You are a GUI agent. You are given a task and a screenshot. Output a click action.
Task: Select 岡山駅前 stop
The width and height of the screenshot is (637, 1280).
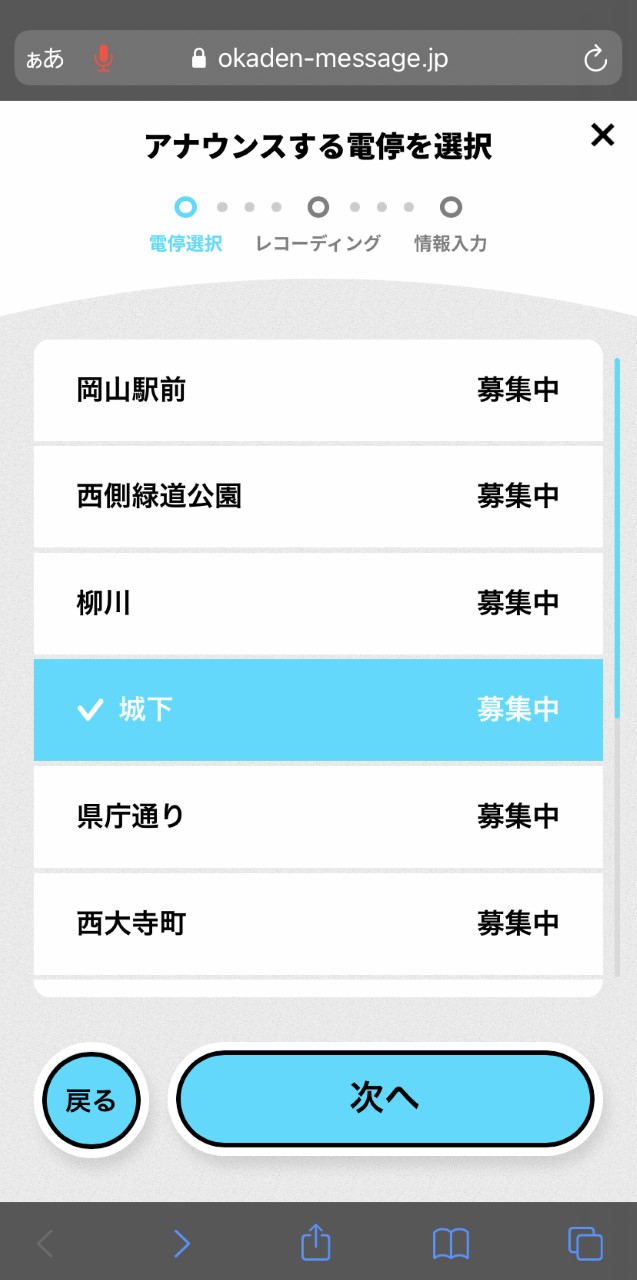318,390
